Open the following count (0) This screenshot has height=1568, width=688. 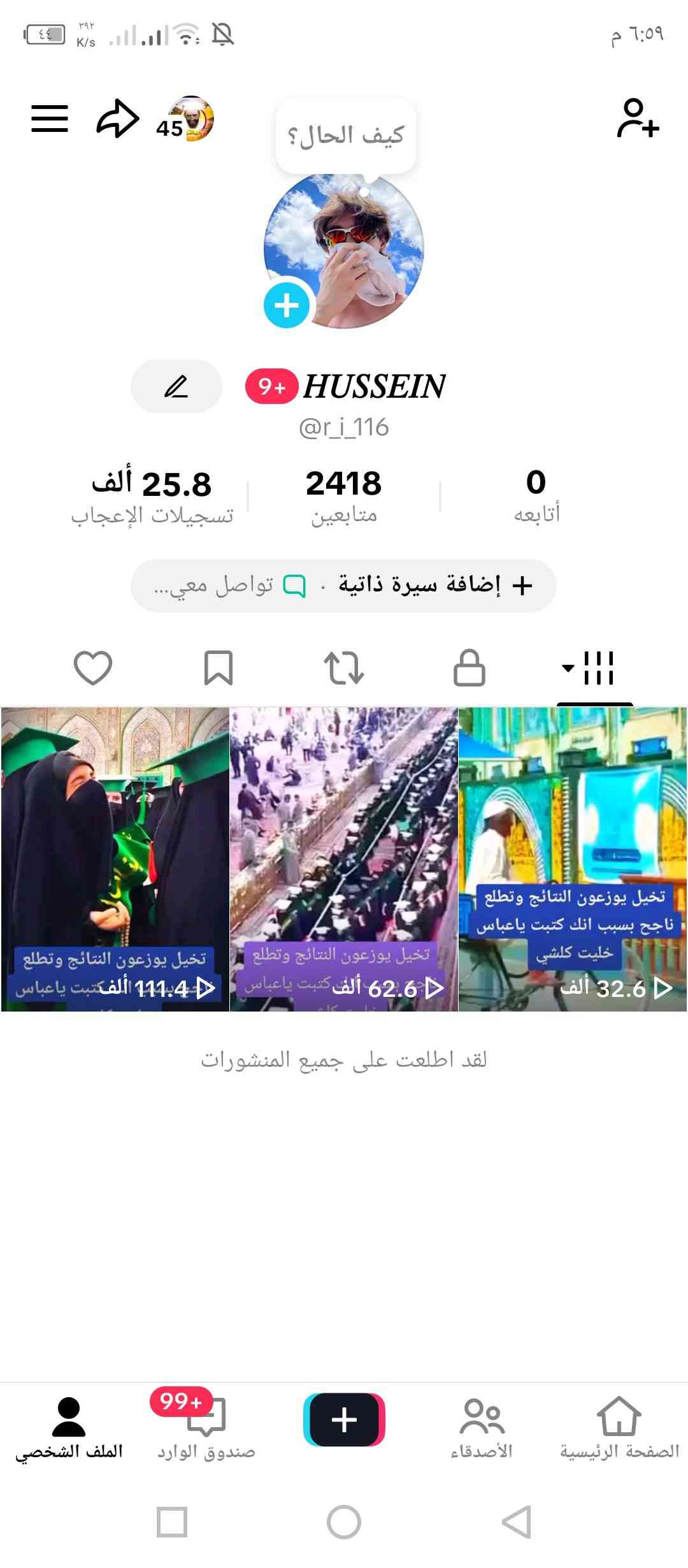point(536,495)
